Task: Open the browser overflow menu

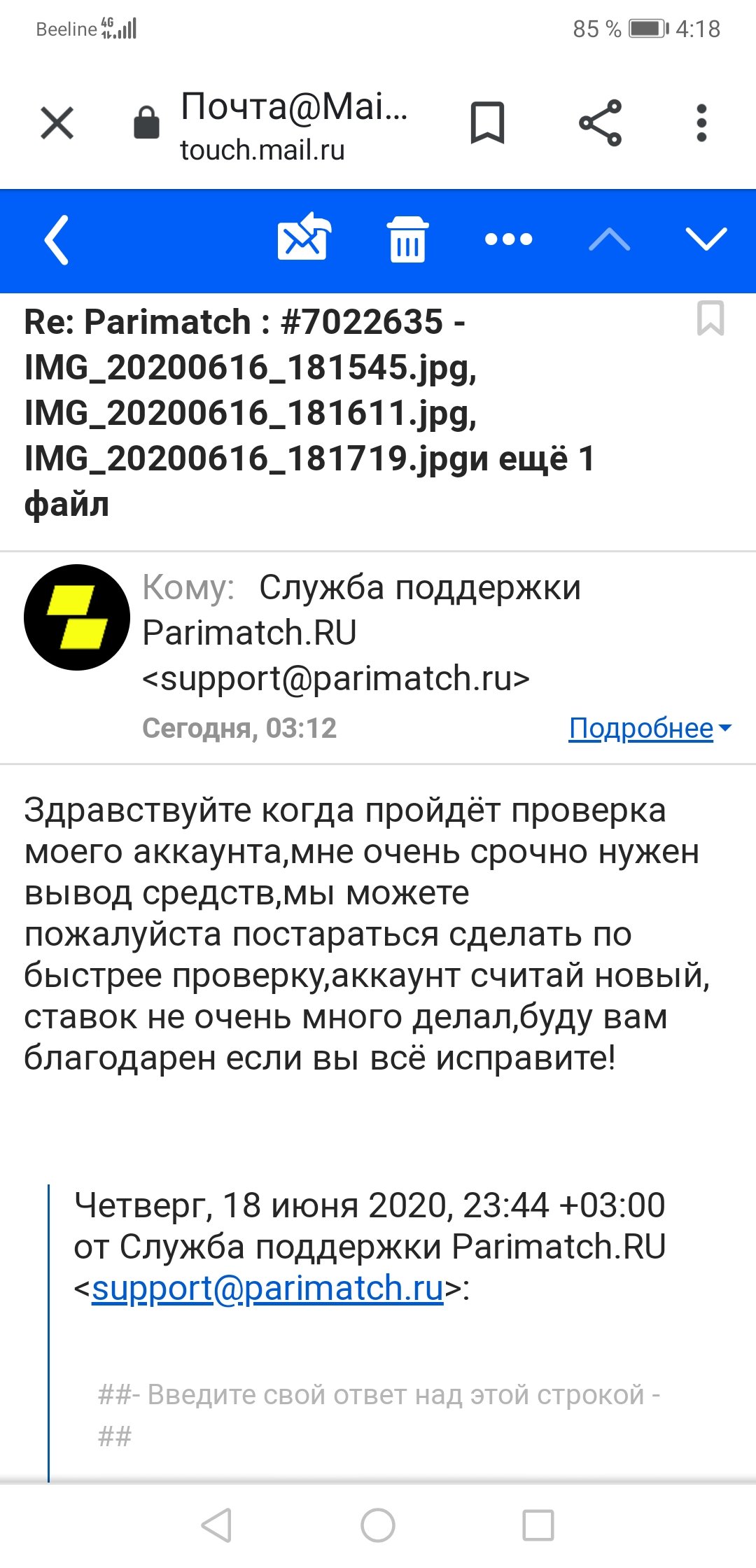Action: click(x=701, y=123)
